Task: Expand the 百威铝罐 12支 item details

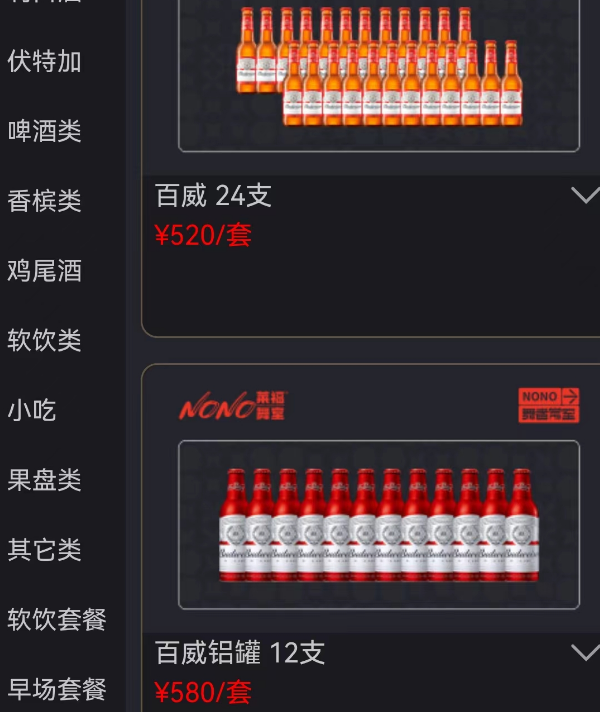Action: click(x=584, y=653)
